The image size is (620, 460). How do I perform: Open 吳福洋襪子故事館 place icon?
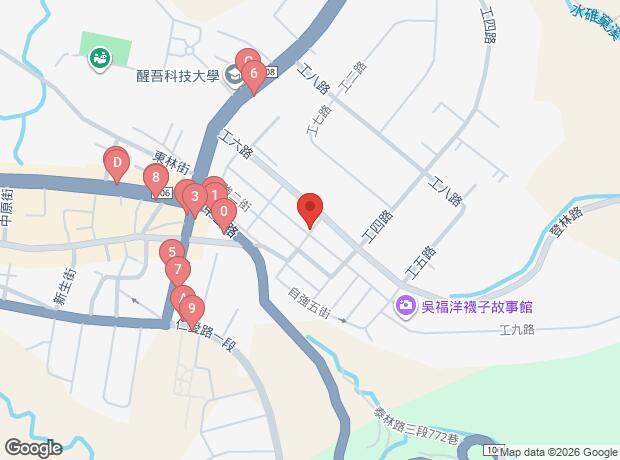pyautogui.click(x=405, y=304)
